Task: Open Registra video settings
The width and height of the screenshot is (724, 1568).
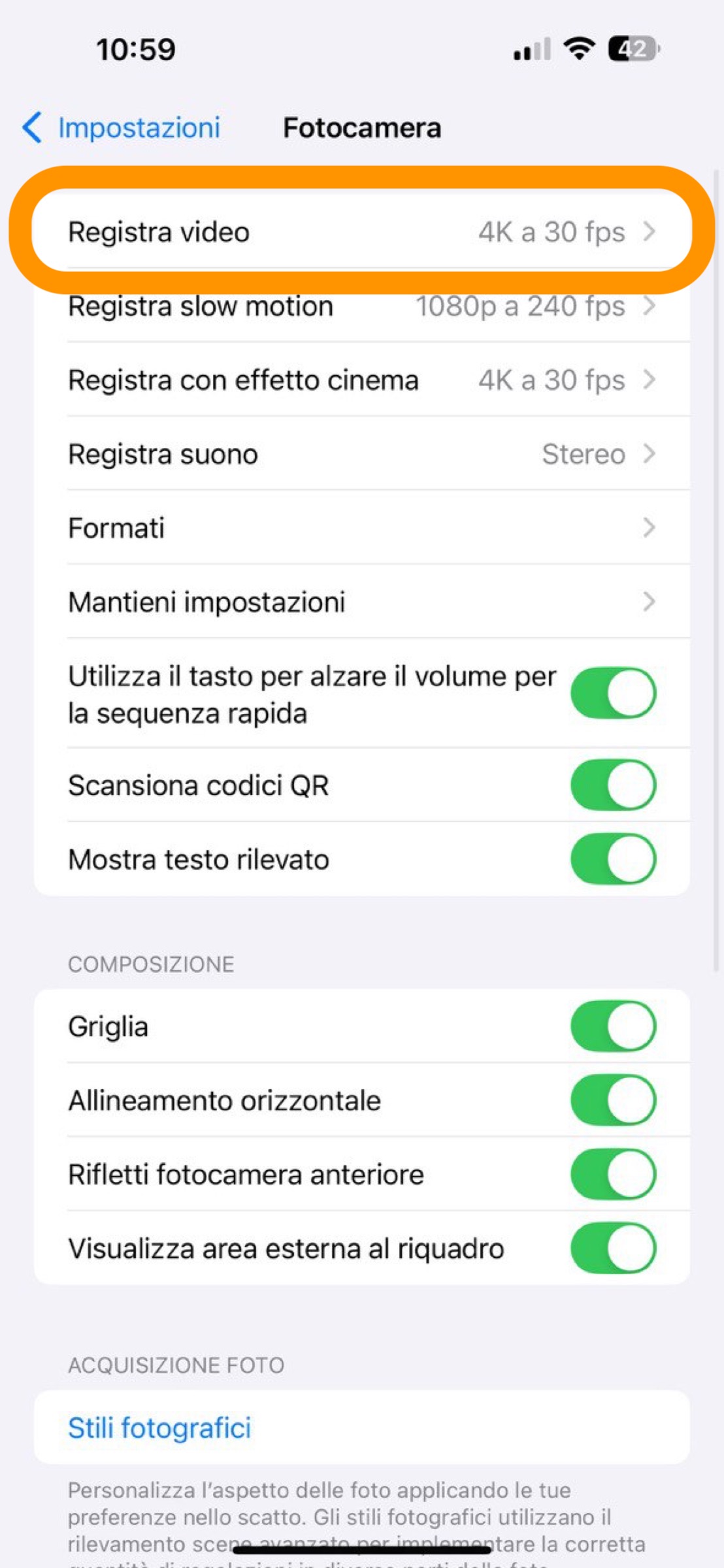Action: 361,232
